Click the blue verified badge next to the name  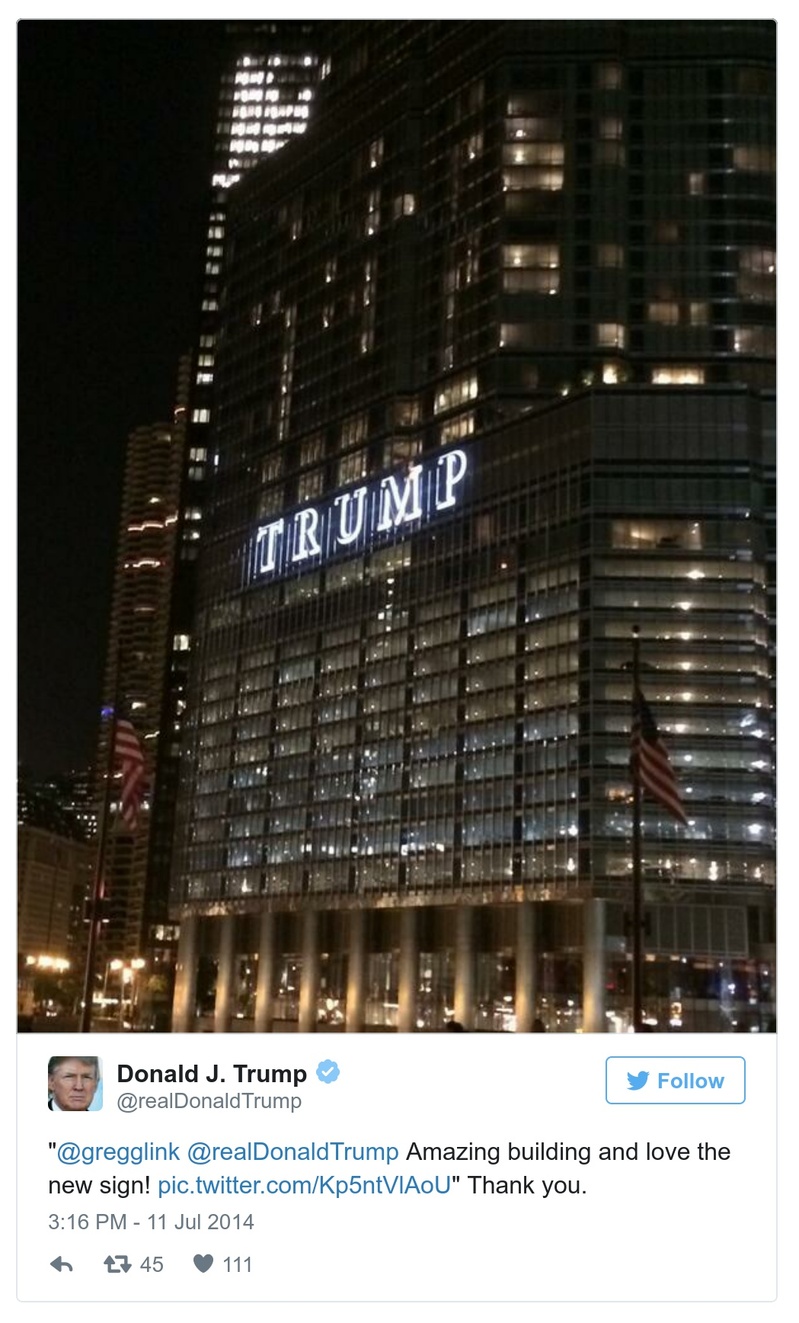(x=329, y=1074)
